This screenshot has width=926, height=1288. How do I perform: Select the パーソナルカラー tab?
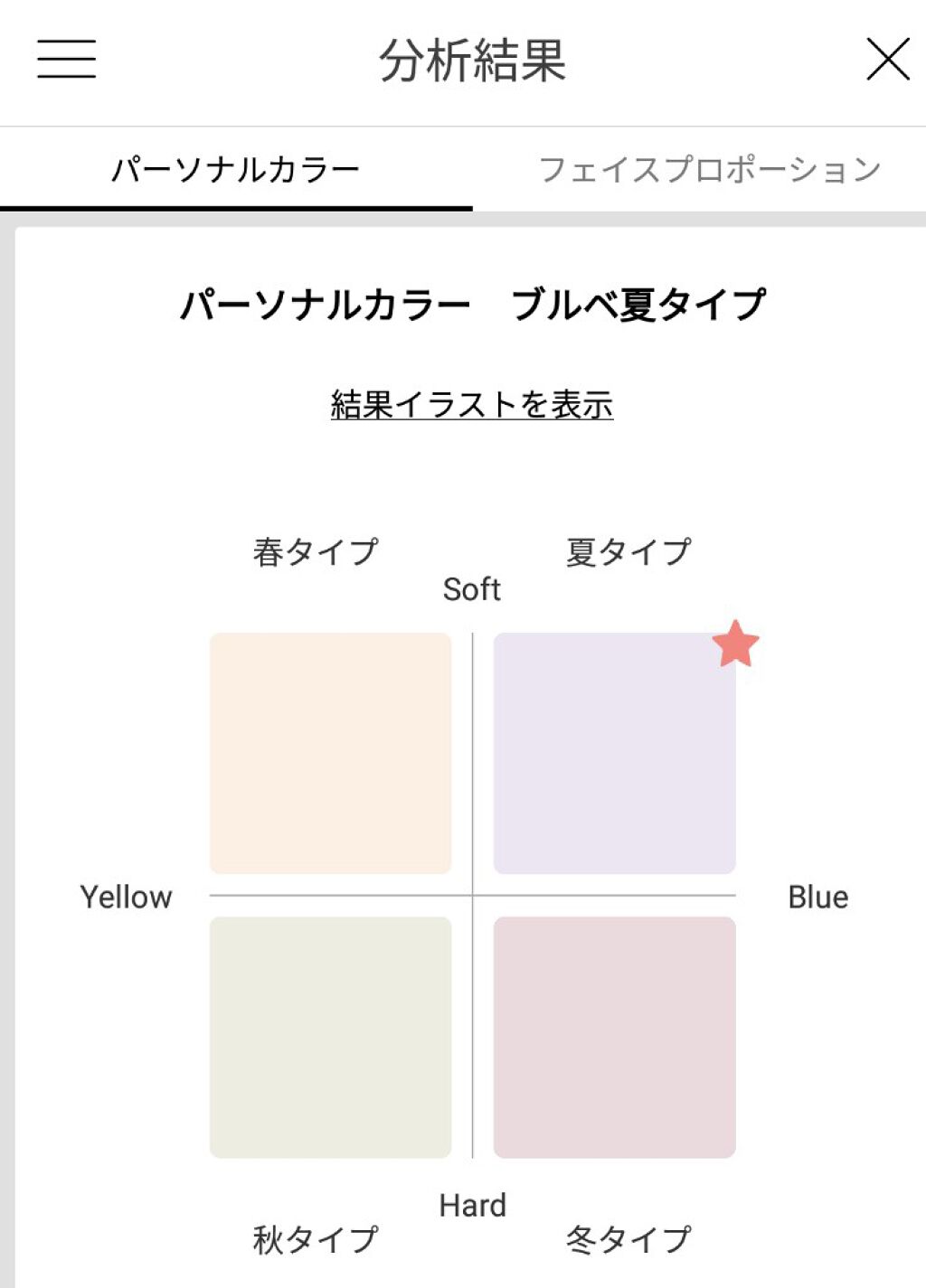(x=239, y=166)
